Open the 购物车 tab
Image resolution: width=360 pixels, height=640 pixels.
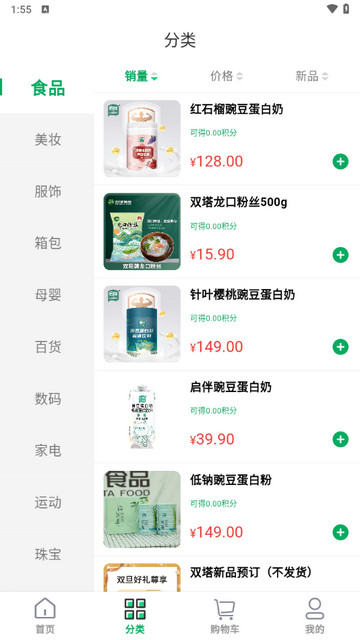[225, 616]
